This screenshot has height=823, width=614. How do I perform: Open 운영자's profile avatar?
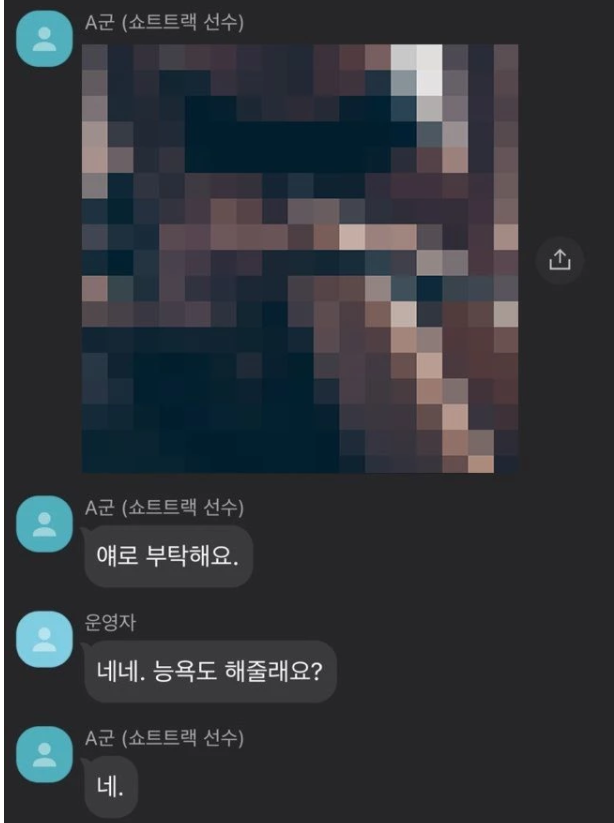[x=44, y=644]
